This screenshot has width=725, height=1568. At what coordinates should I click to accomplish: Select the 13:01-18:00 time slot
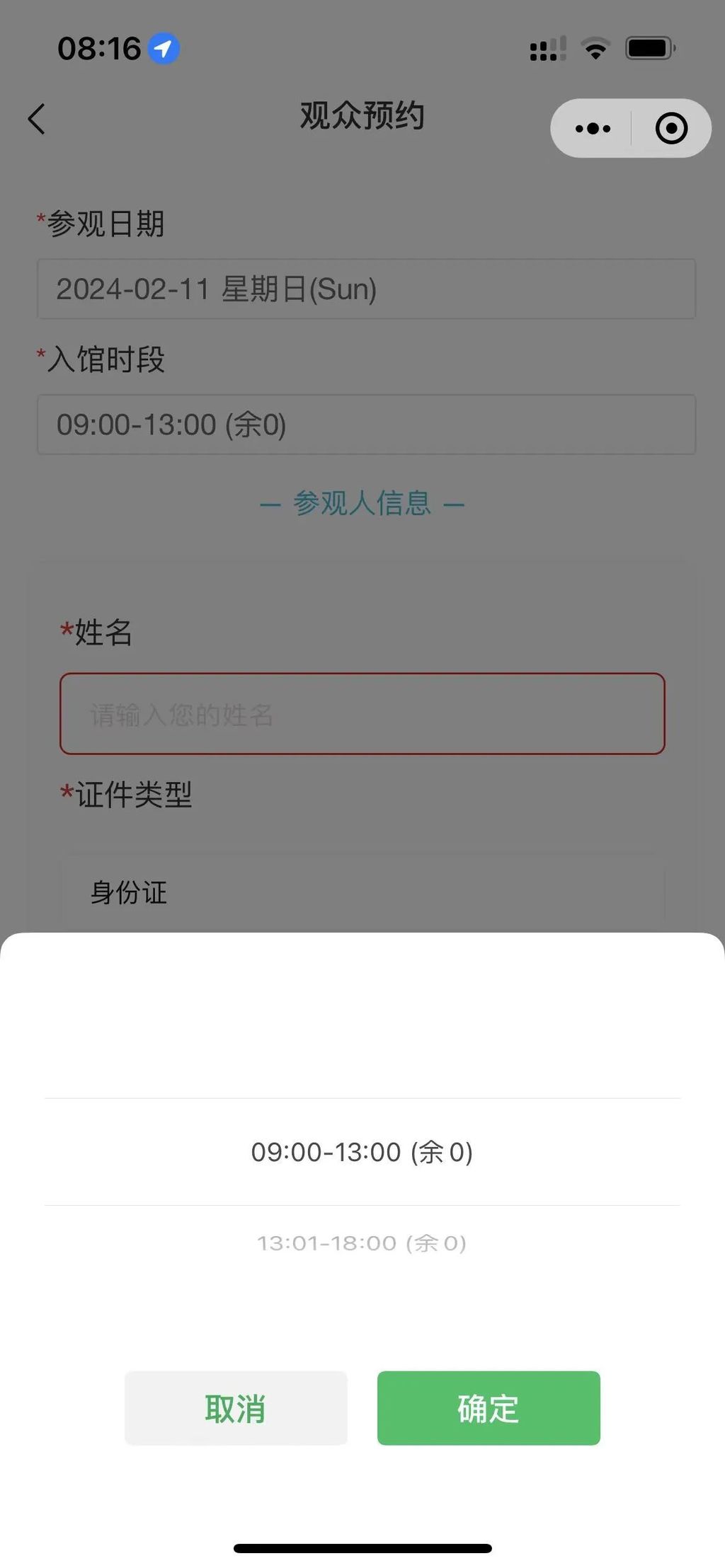click(x=362, y=1243)
